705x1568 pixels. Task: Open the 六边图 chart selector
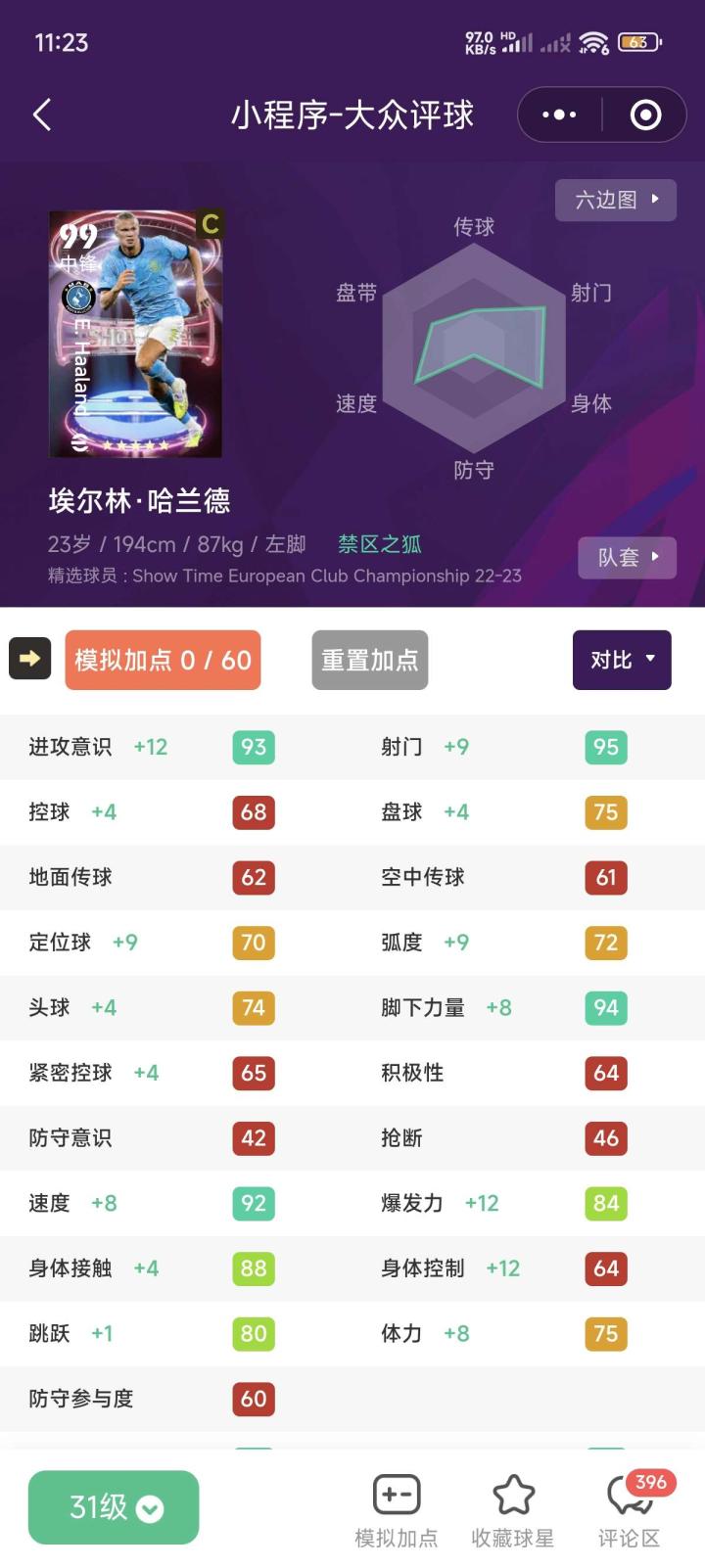coord(616,200)
